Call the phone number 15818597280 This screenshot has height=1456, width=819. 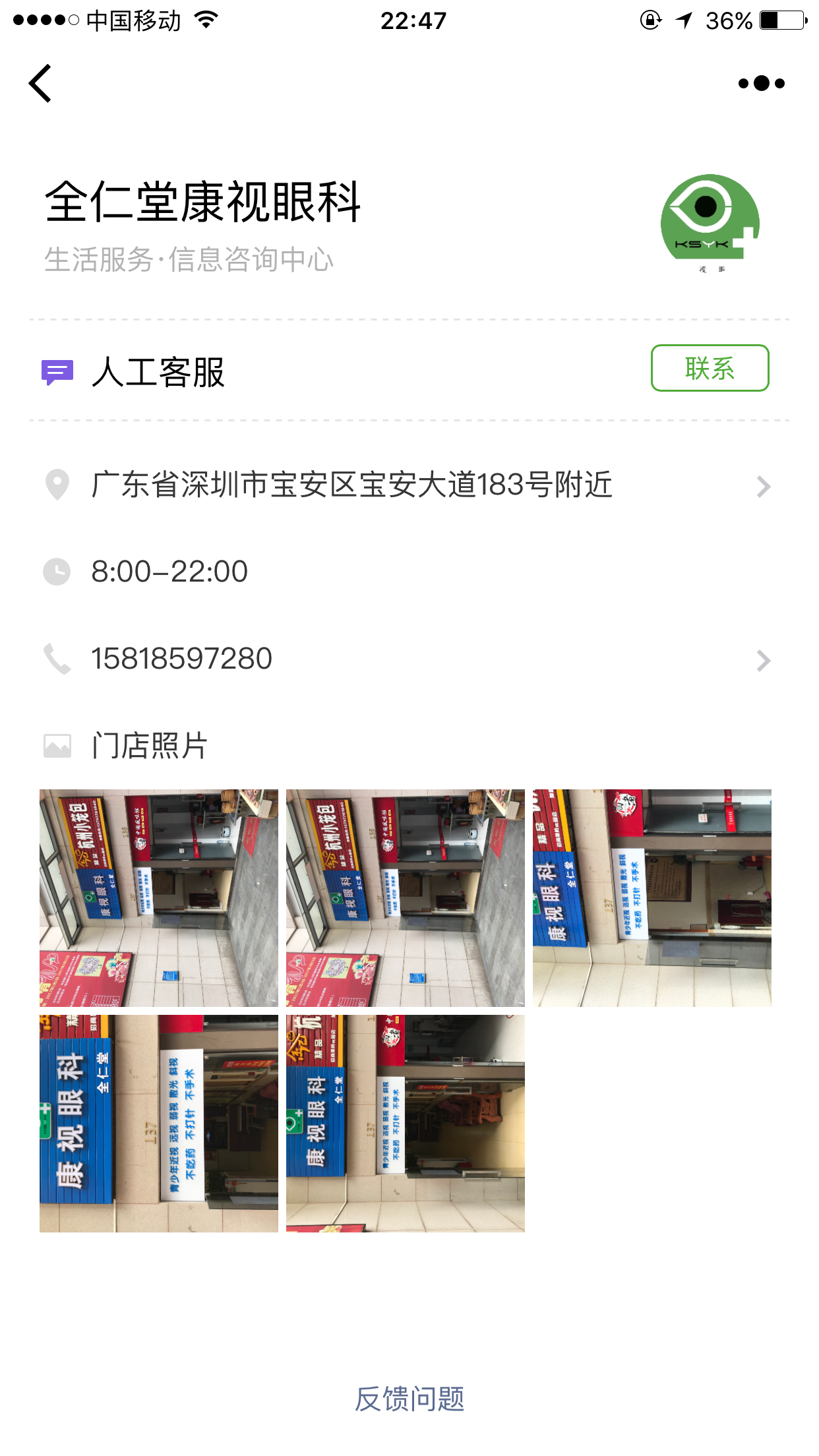point(409,659)
